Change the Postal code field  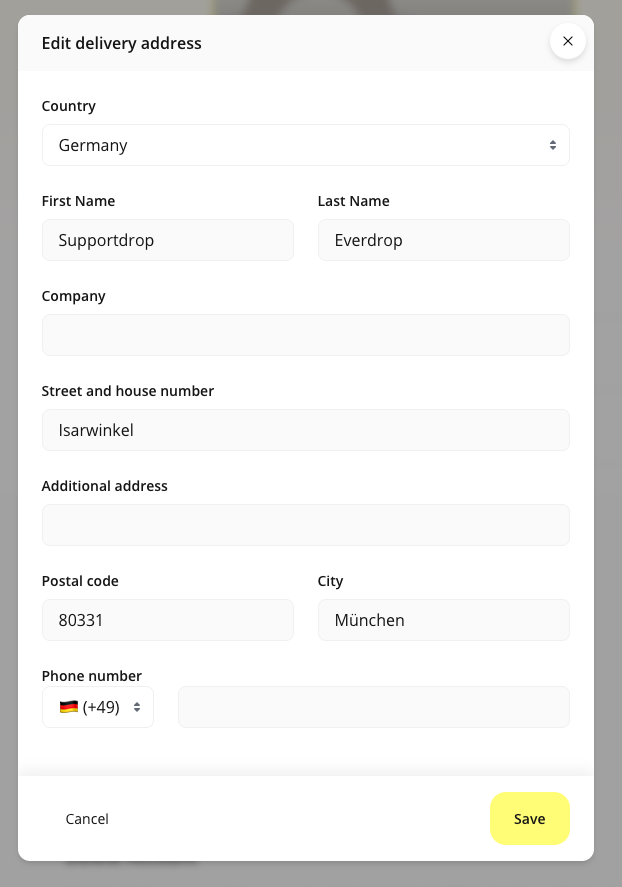167,620
